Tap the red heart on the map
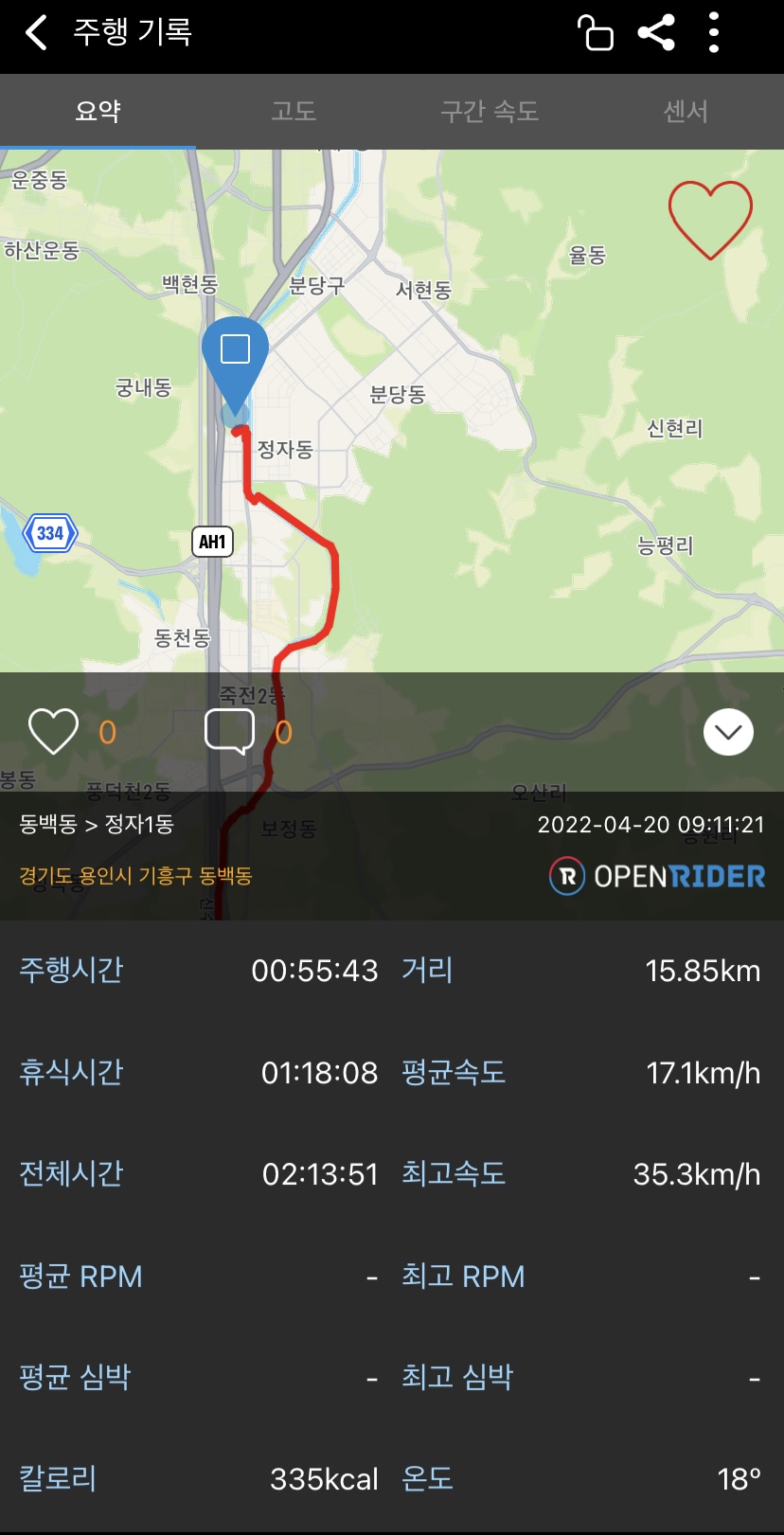 tap(710, 218)
